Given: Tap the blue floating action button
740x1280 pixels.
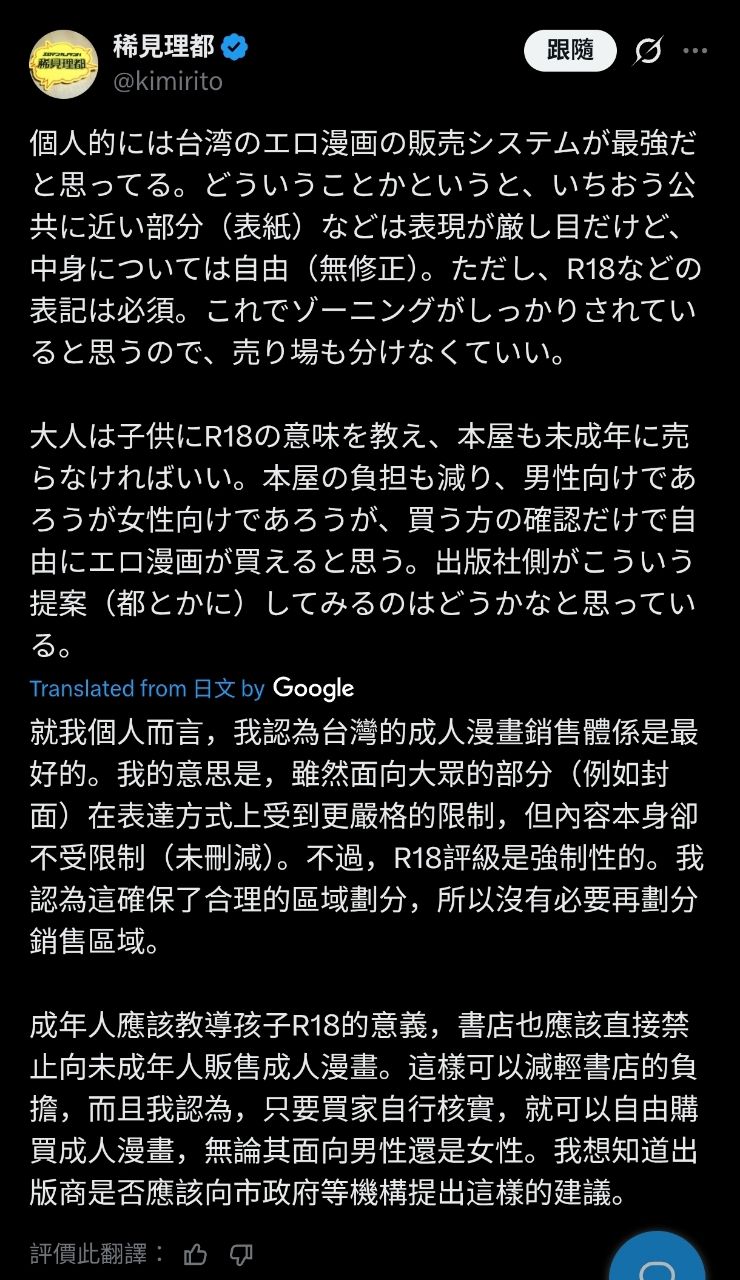Looking at the screenshot, I should click(660, 1258).
